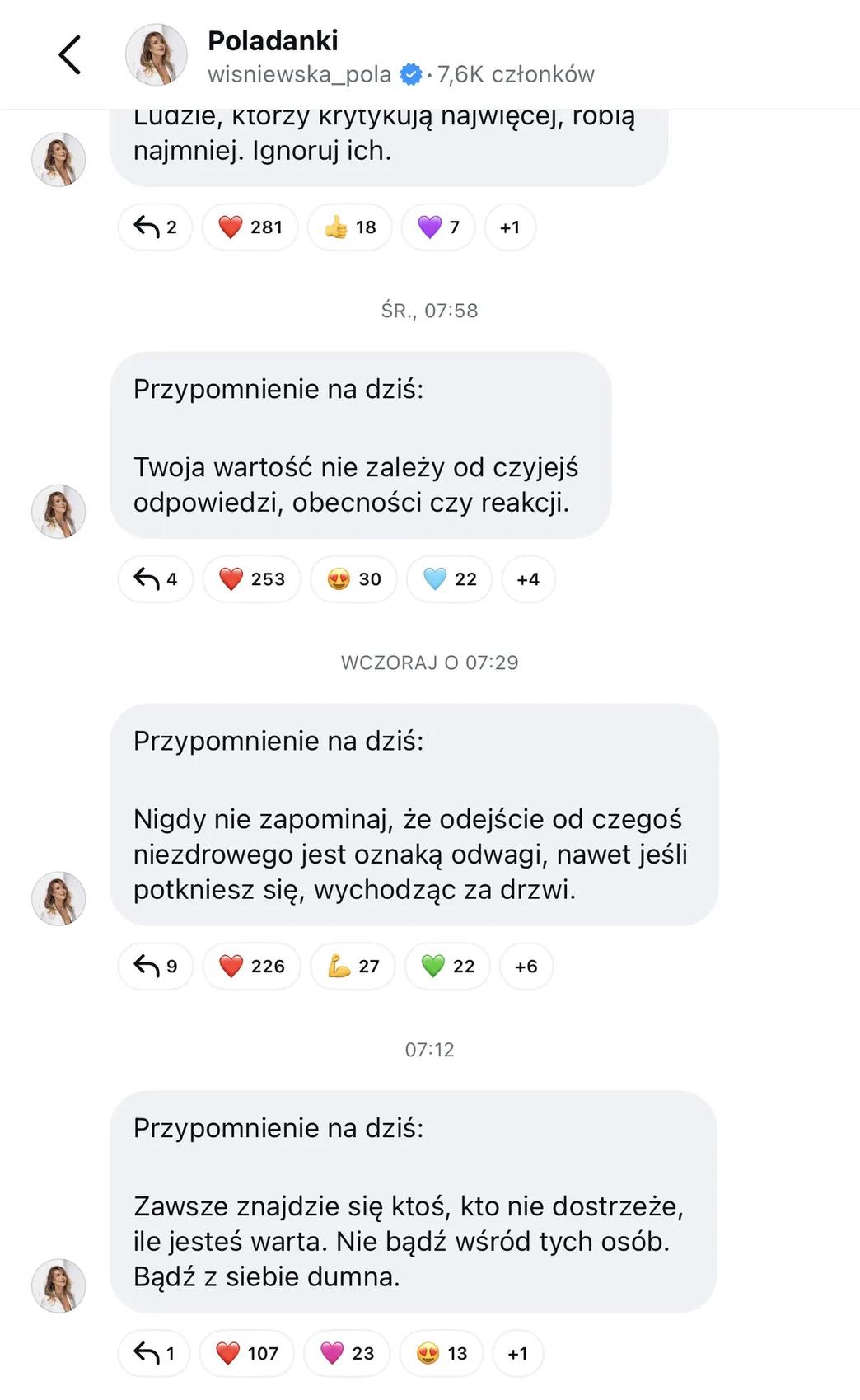Image resolution: width=860 pixels, height=1400 pixels.
Task: Tap the flexed bicep reaction showing 27
Action: 352,966
